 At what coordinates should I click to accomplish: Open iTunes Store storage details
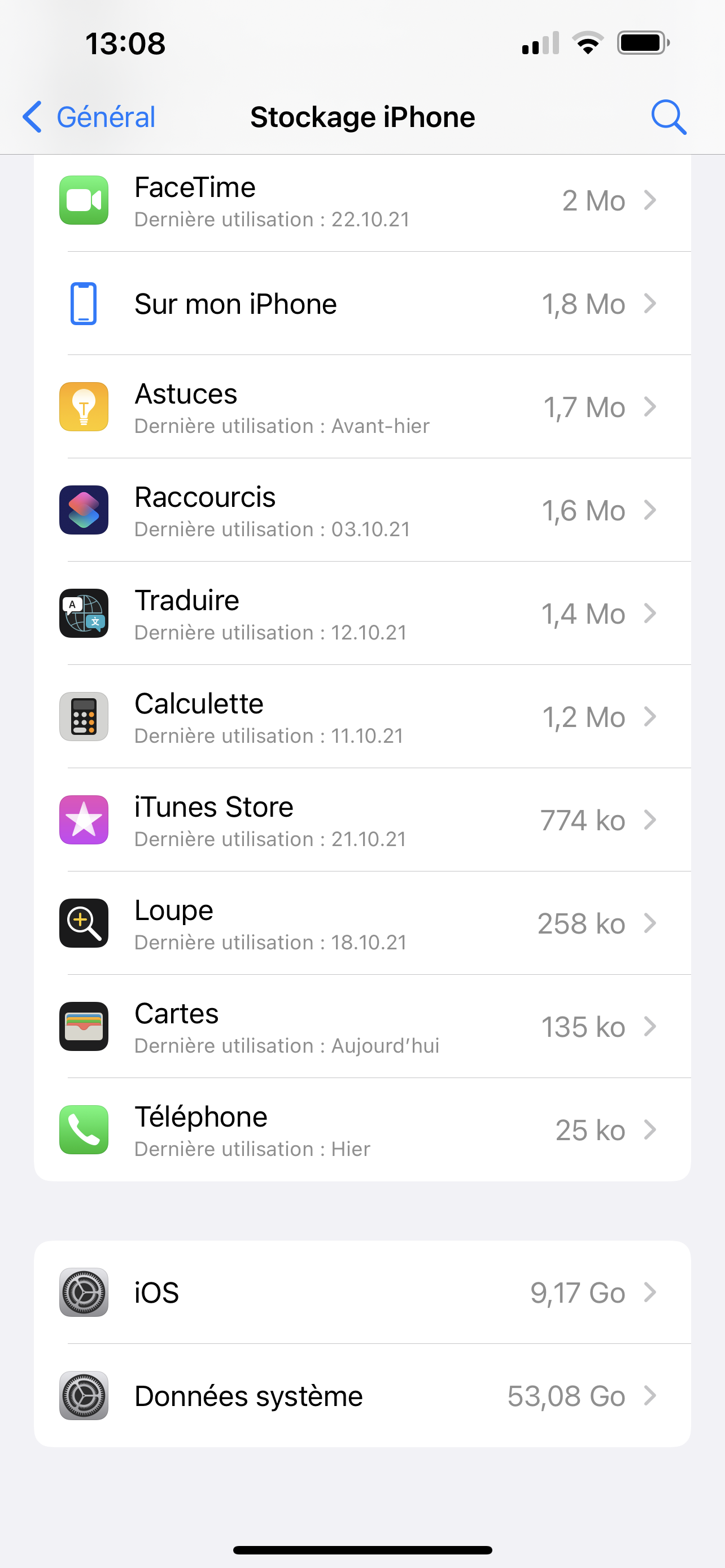tap(362, 820)
